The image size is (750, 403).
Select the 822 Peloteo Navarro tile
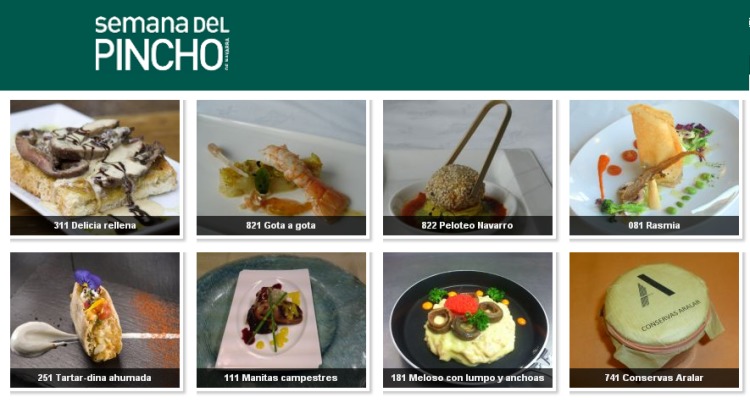coord(467,167)
